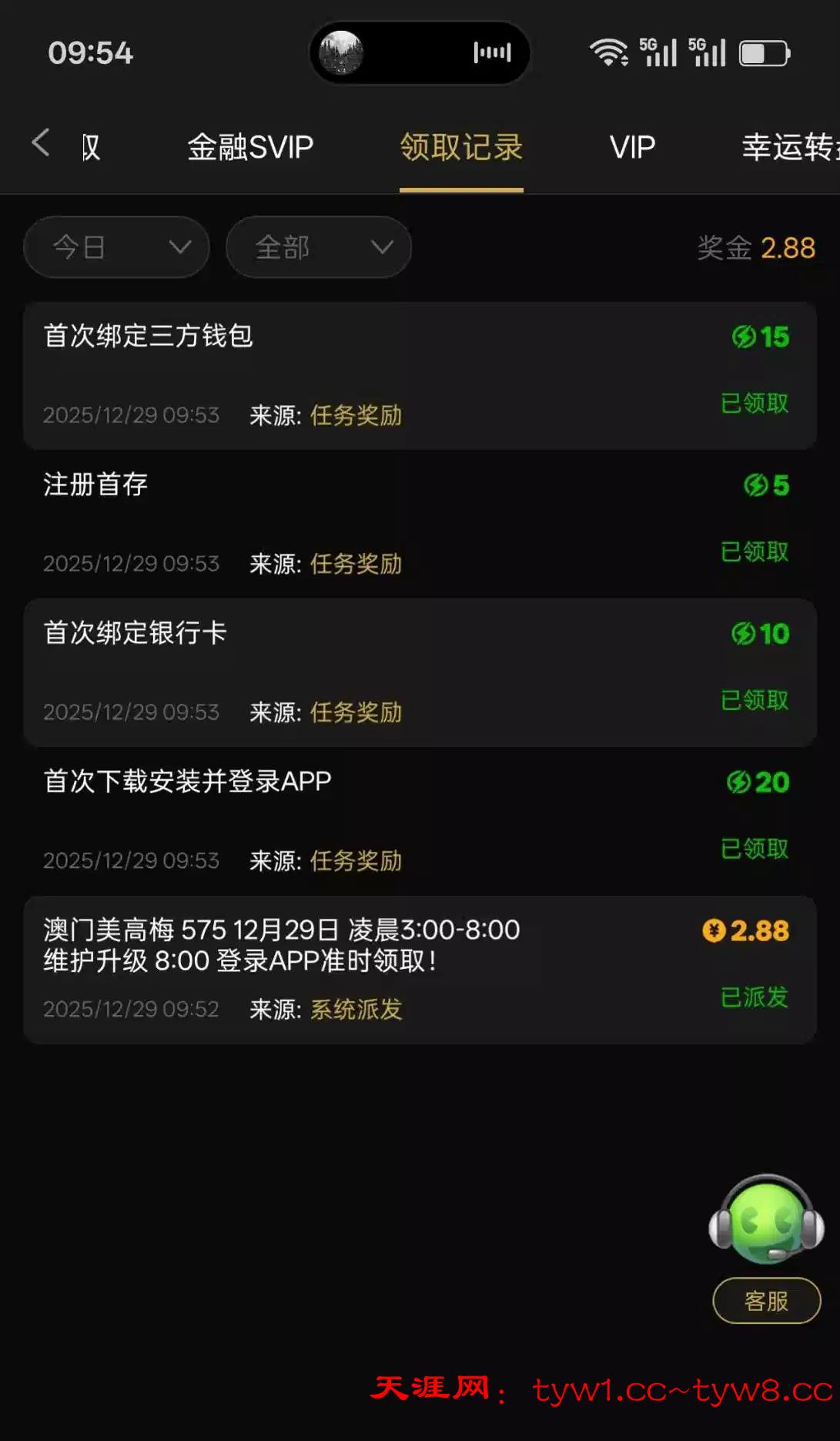Select the 领取记录 tab
840x1441 pixels.
tap(461, 147)
